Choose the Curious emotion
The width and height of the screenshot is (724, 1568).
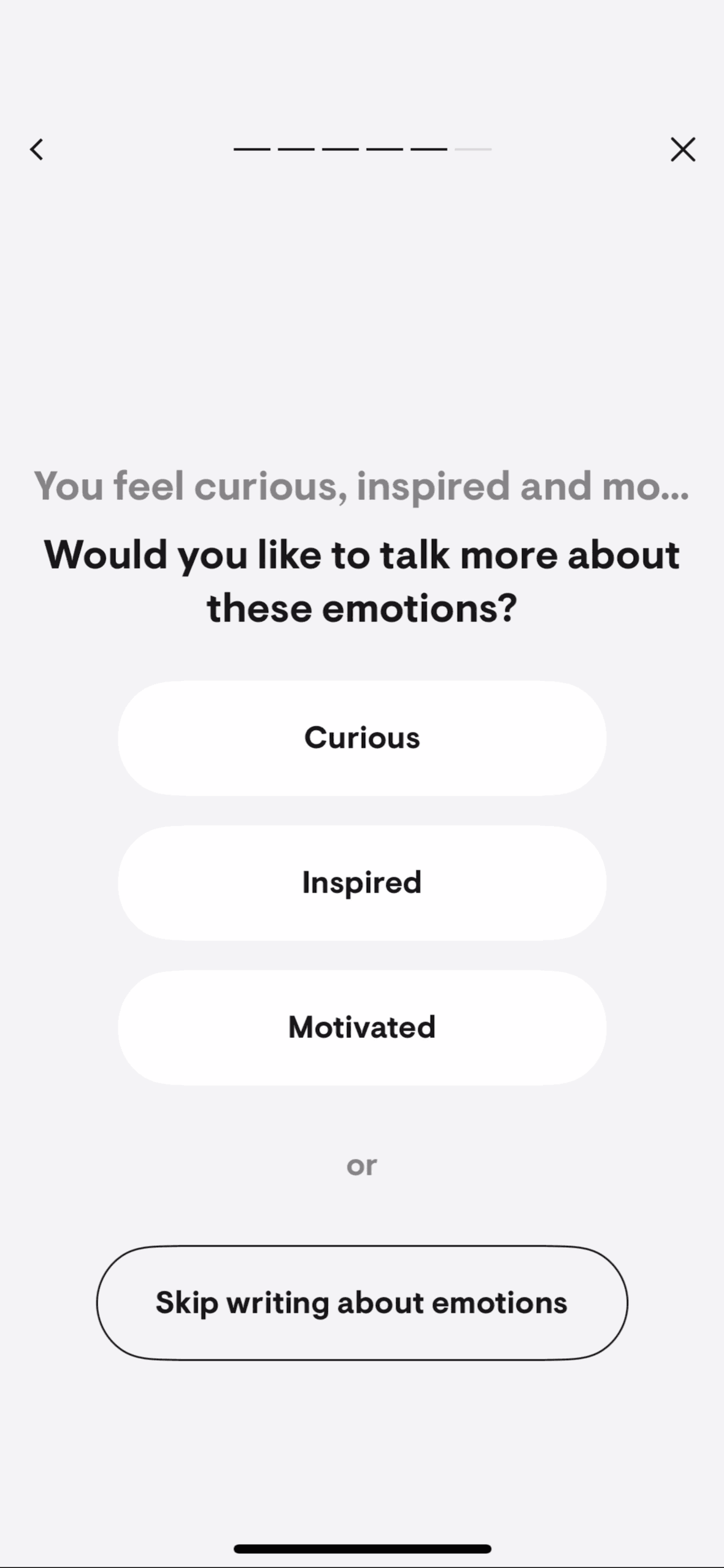point(362,737)
